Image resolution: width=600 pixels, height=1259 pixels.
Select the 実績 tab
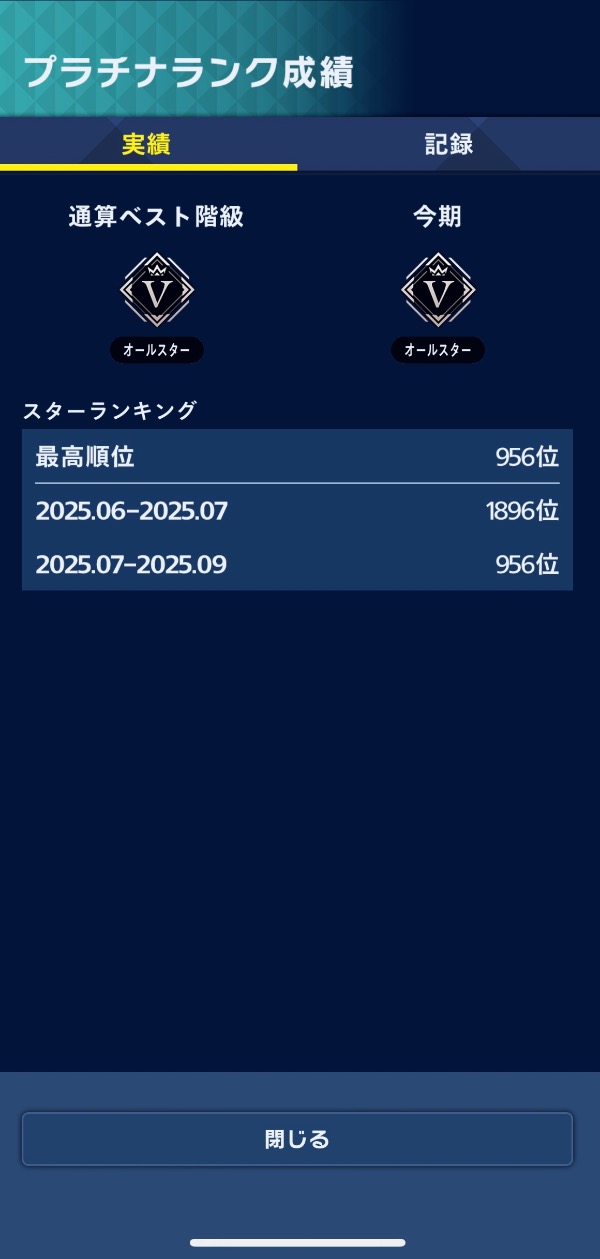click(x=147, y=144)
